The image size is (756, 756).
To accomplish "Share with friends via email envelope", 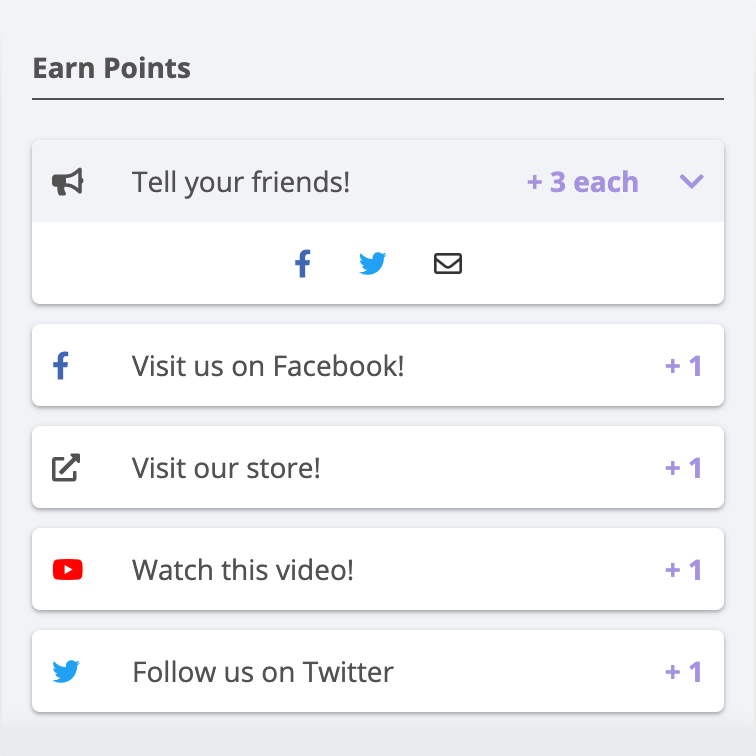I will [448, 264].
